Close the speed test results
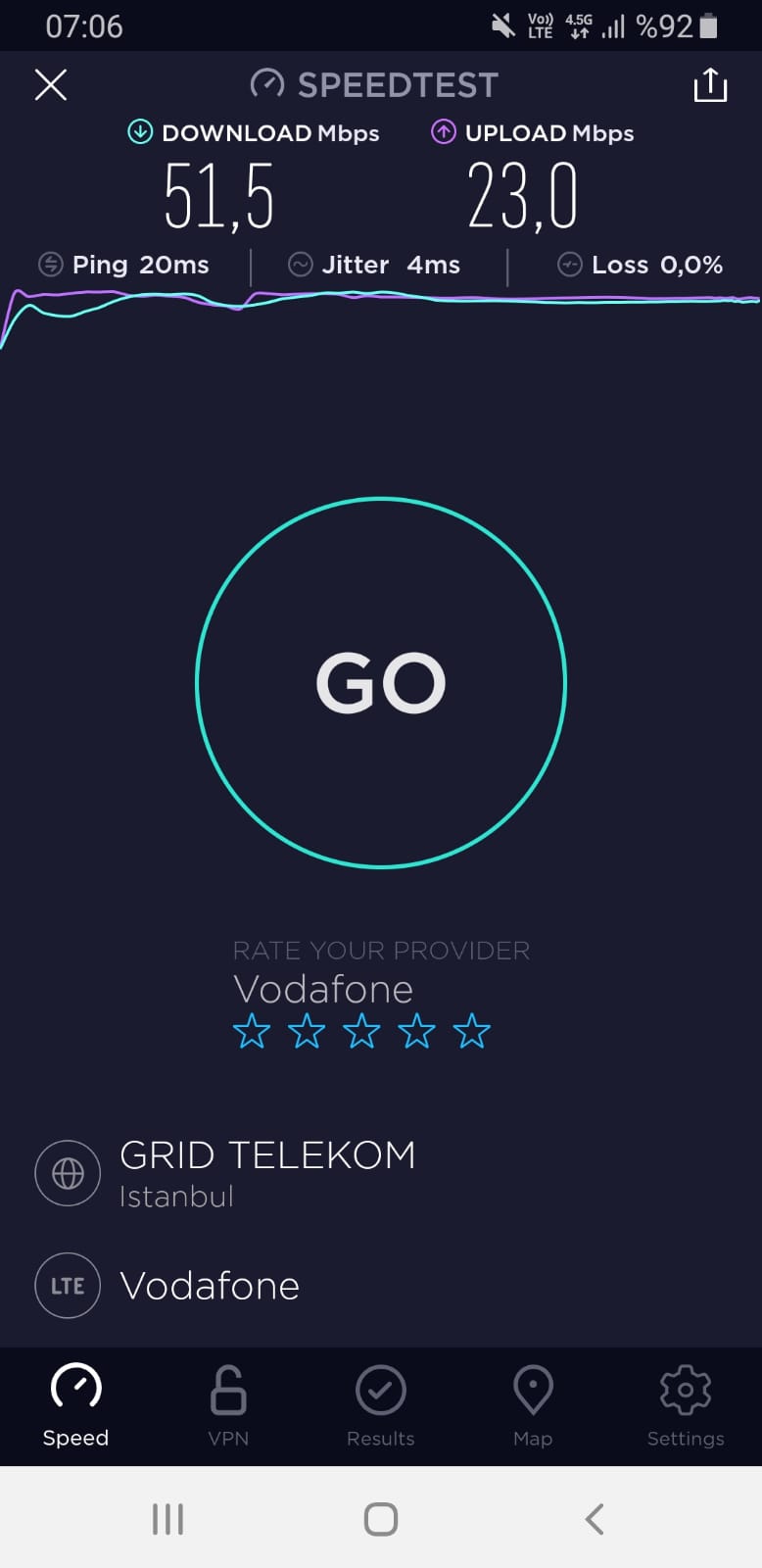Viewport: 762px width, 1568px height. 51,85
